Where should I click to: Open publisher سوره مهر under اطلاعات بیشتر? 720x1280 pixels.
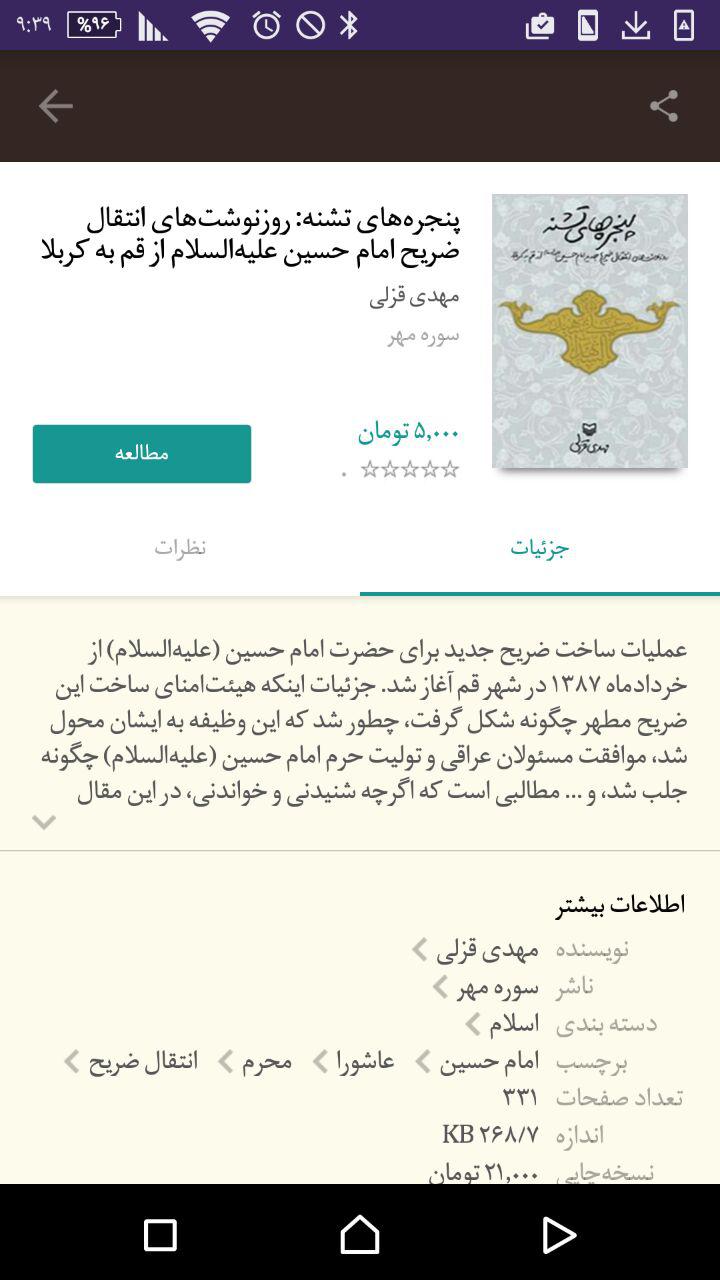pyautogui.click(x=486, y=988)
